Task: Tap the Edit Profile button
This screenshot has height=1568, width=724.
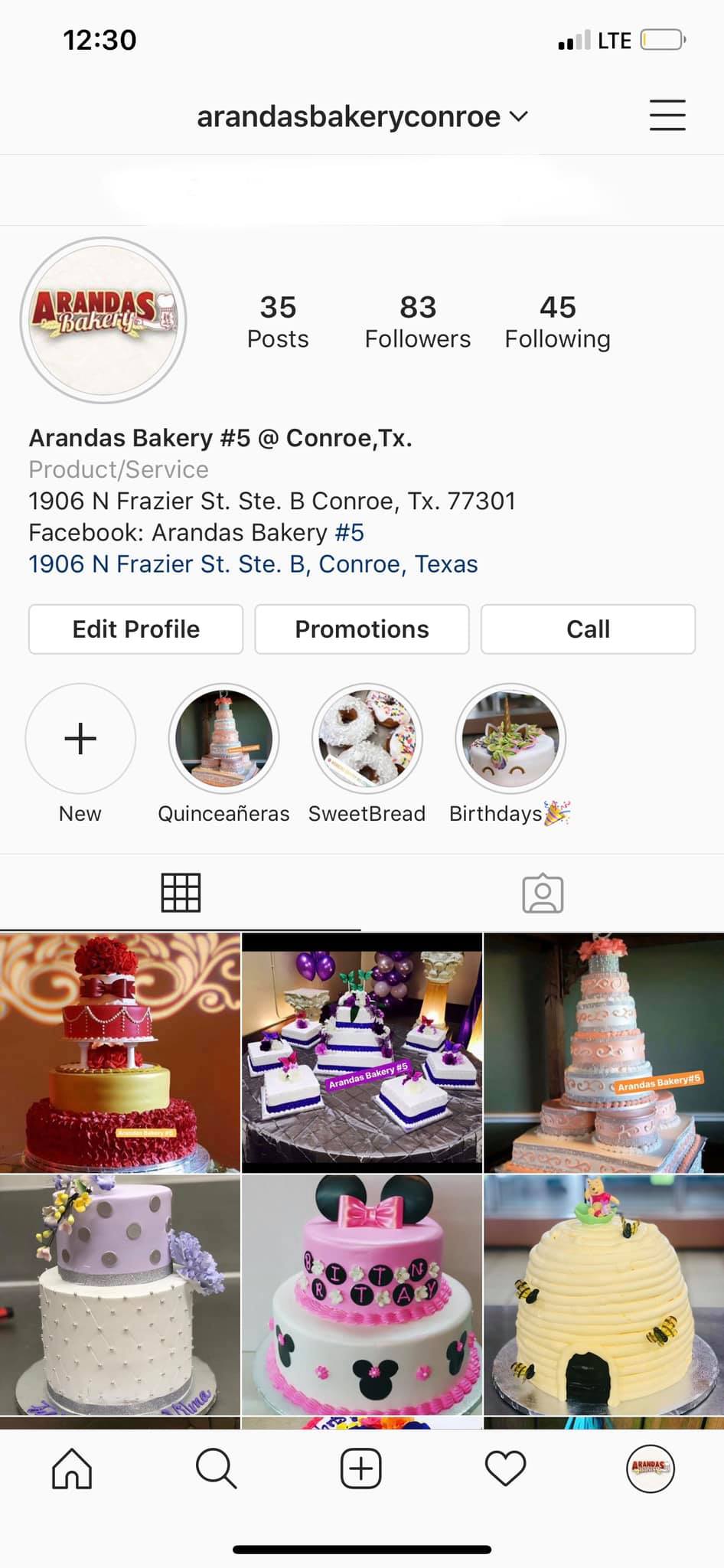Action: coord(135,629)
